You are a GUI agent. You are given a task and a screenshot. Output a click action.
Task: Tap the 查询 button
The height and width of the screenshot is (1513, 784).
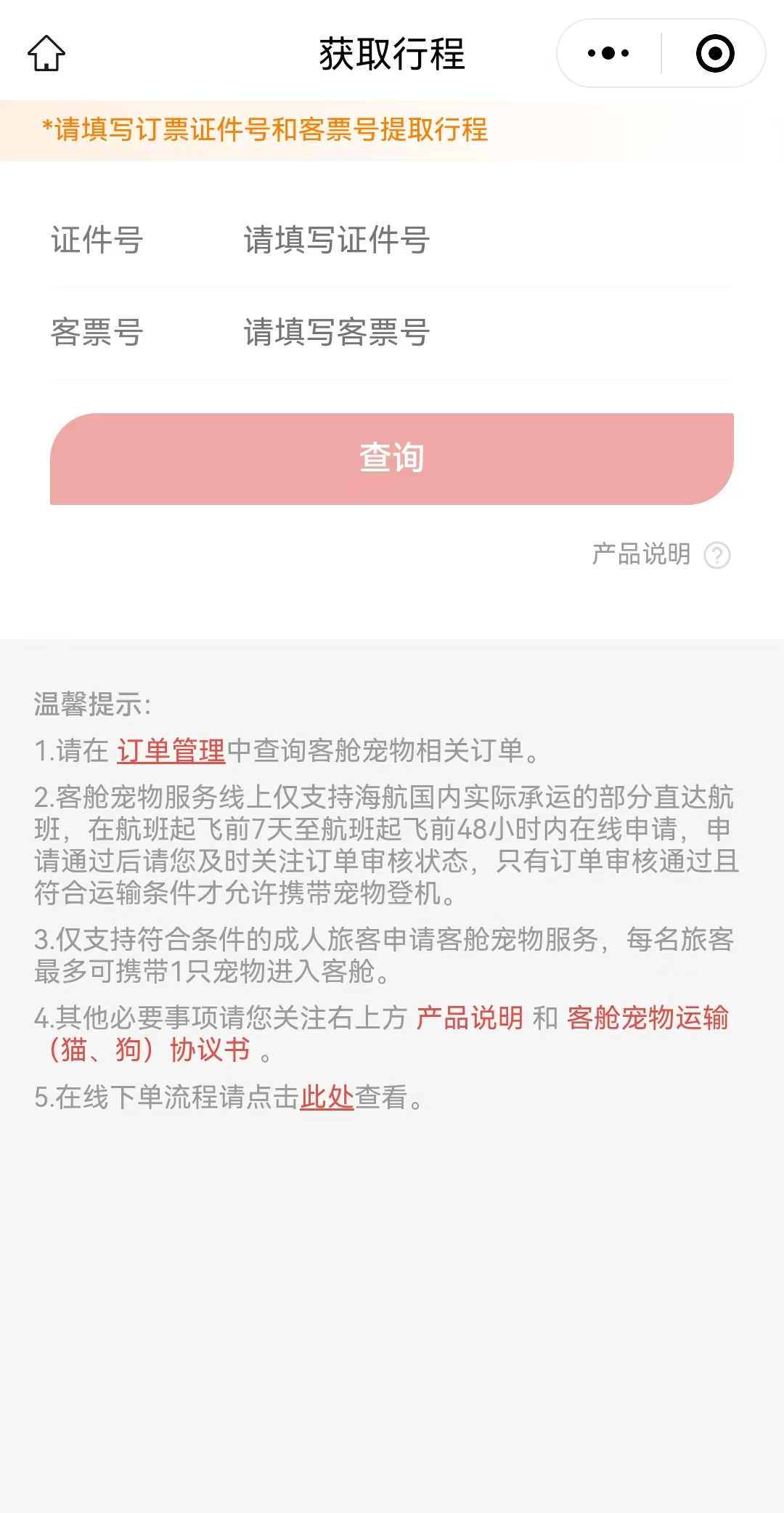click(x=392, y=458)
